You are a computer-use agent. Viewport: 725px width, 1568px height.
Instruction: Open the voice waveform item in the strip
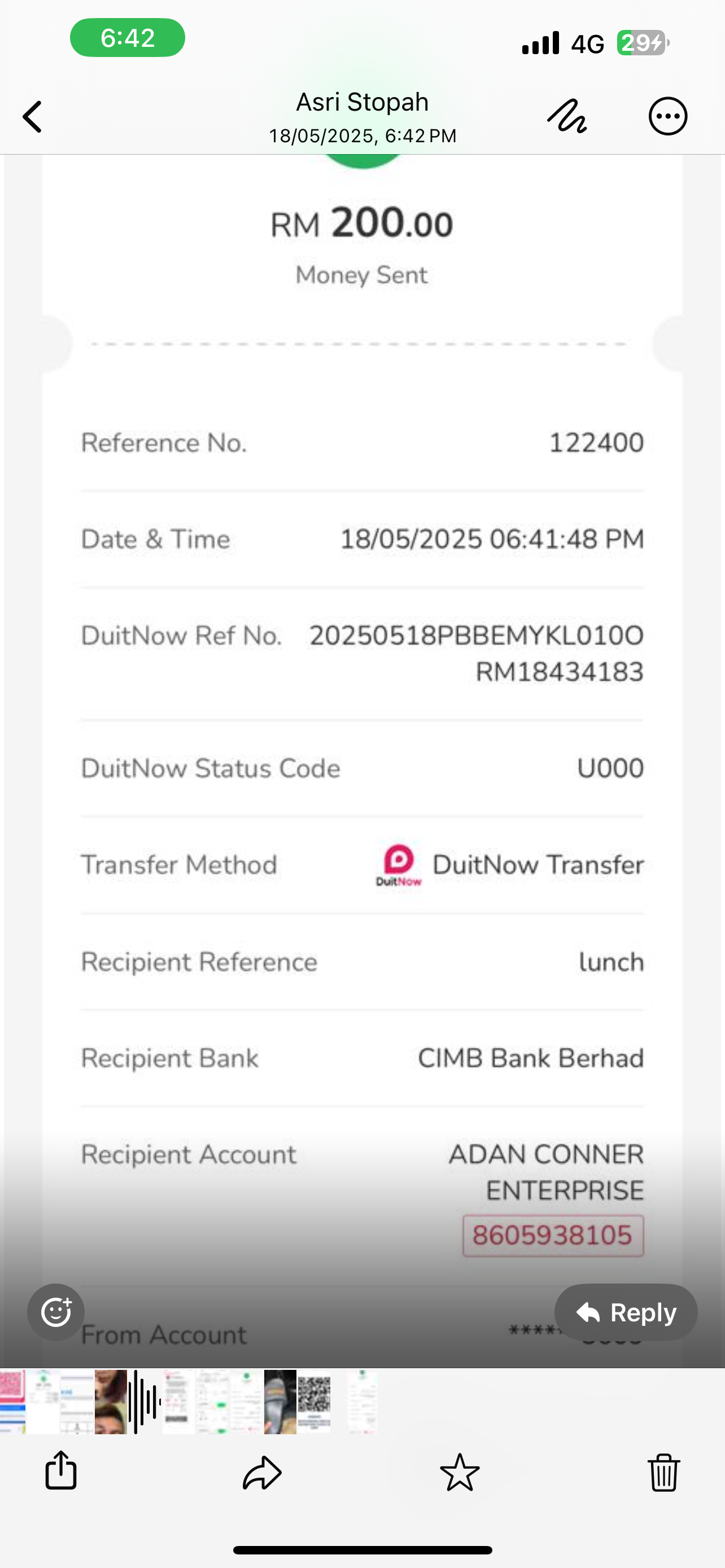point(145,1402)
